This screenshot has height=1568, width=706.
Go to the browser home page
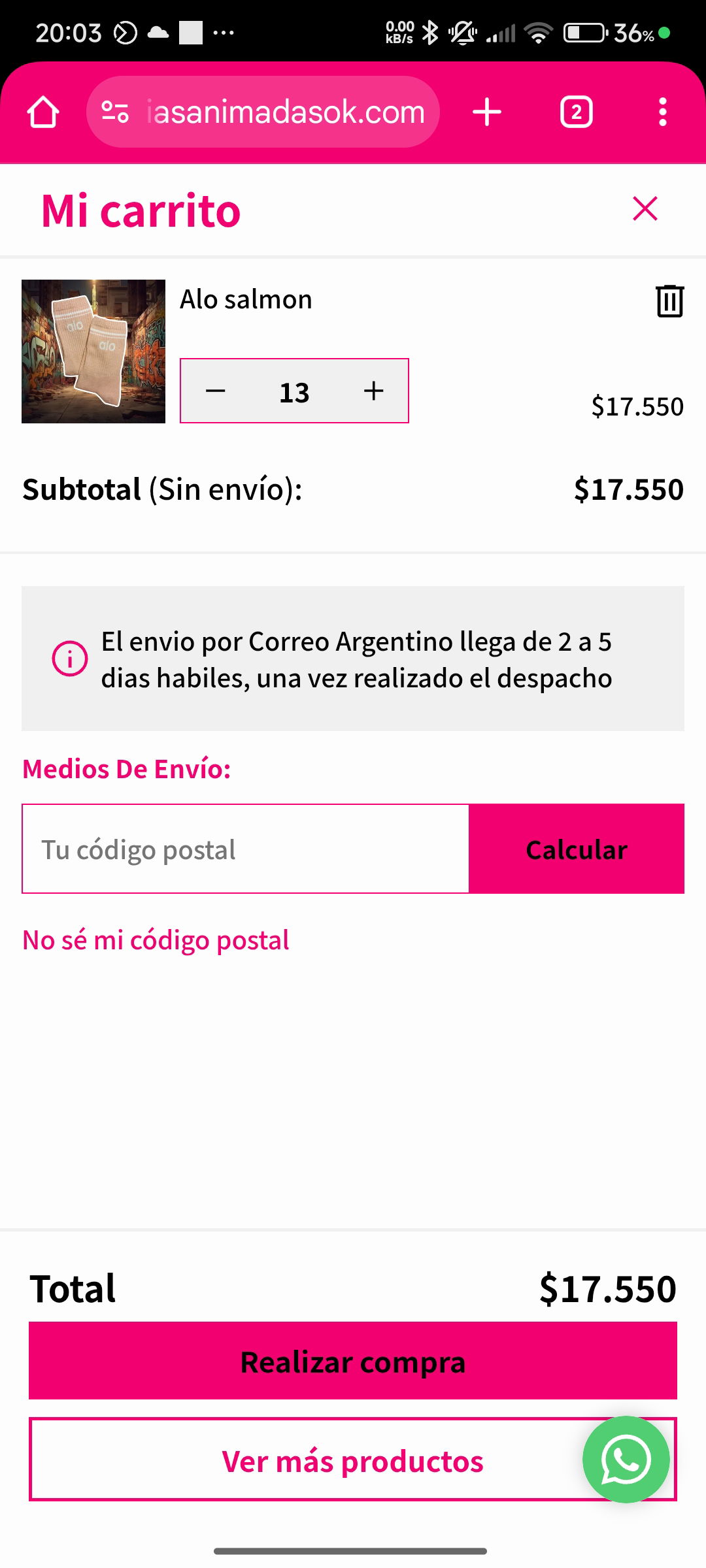coord(43,112)
